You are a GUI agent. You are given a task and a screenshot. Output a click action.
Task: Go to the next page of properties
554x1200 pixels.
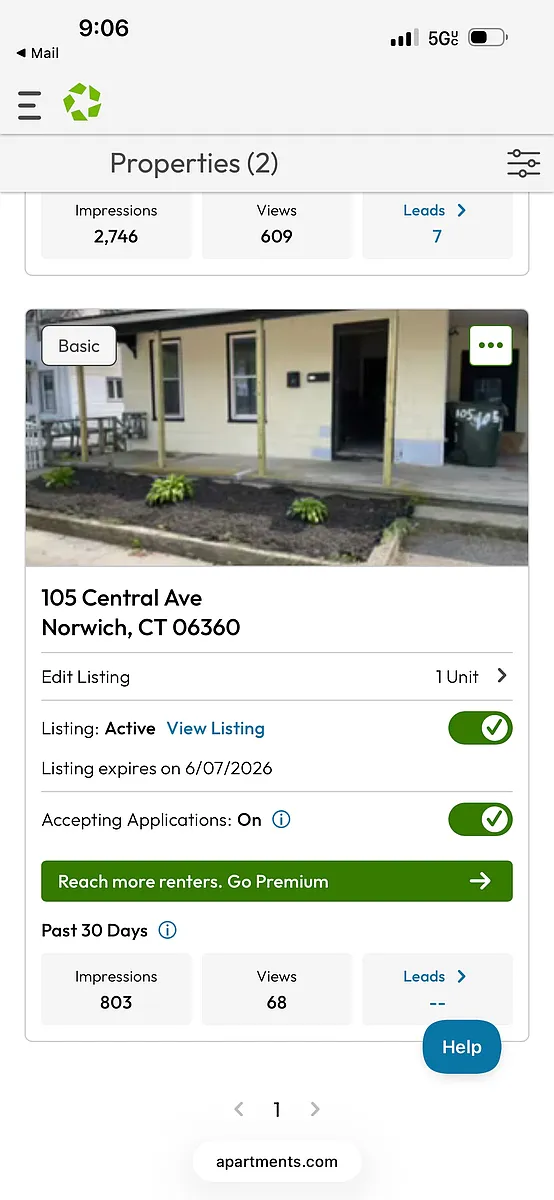click(315, 1109)
